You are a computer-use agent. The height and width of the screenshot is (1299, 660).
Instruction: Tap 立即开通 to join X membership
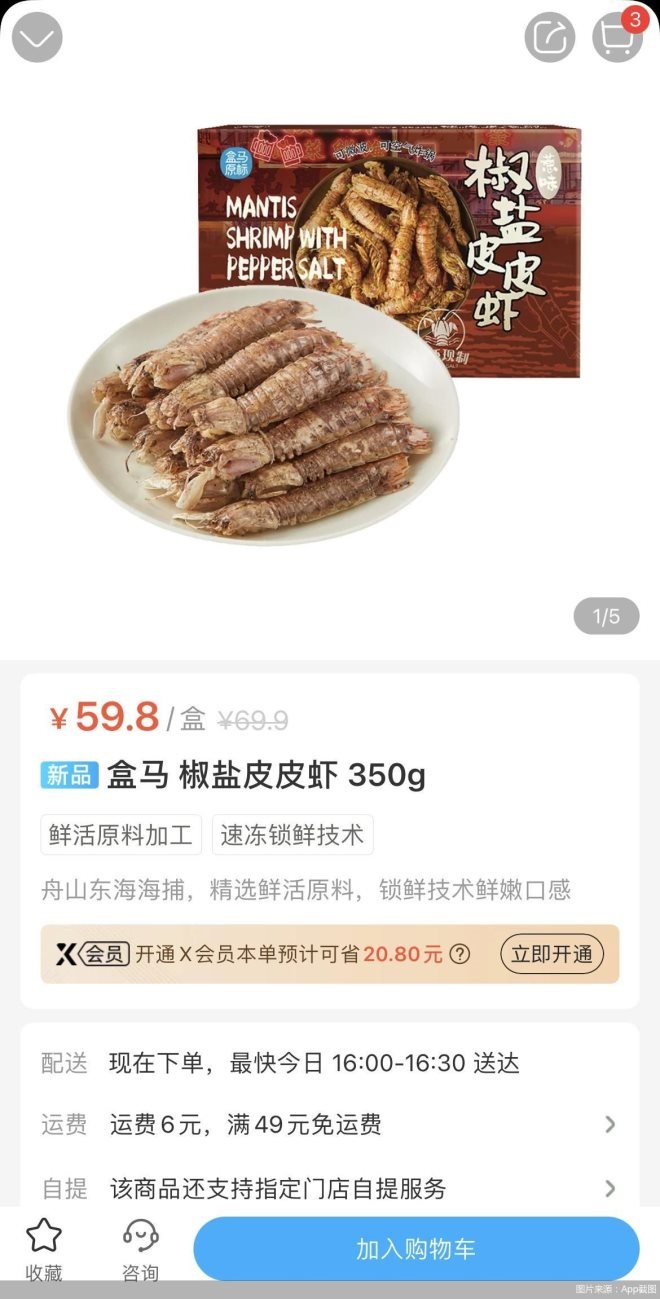(x=552, y=953)
